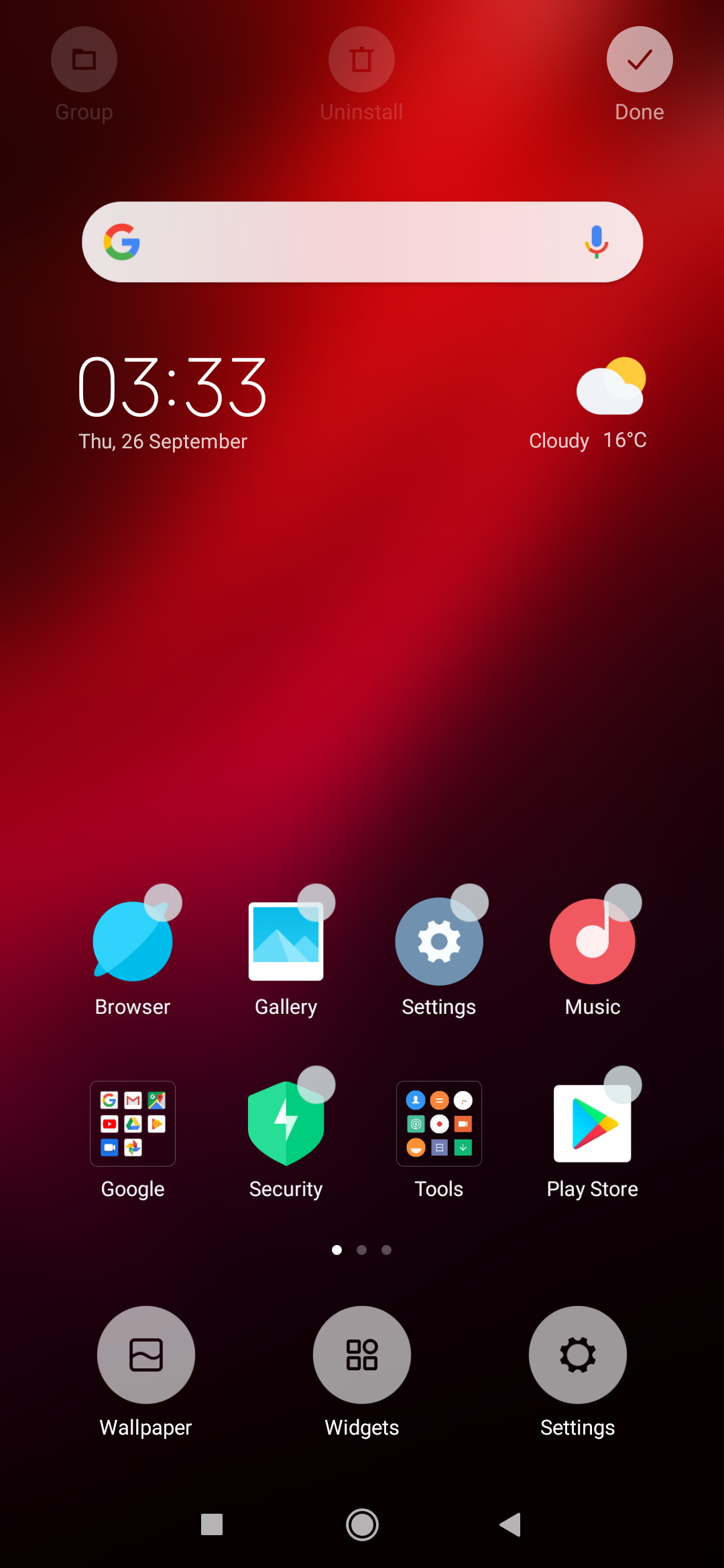Viewport: 724px width, 1568px height.
Task: Tap the clock widget
Action: click(172, 402)
